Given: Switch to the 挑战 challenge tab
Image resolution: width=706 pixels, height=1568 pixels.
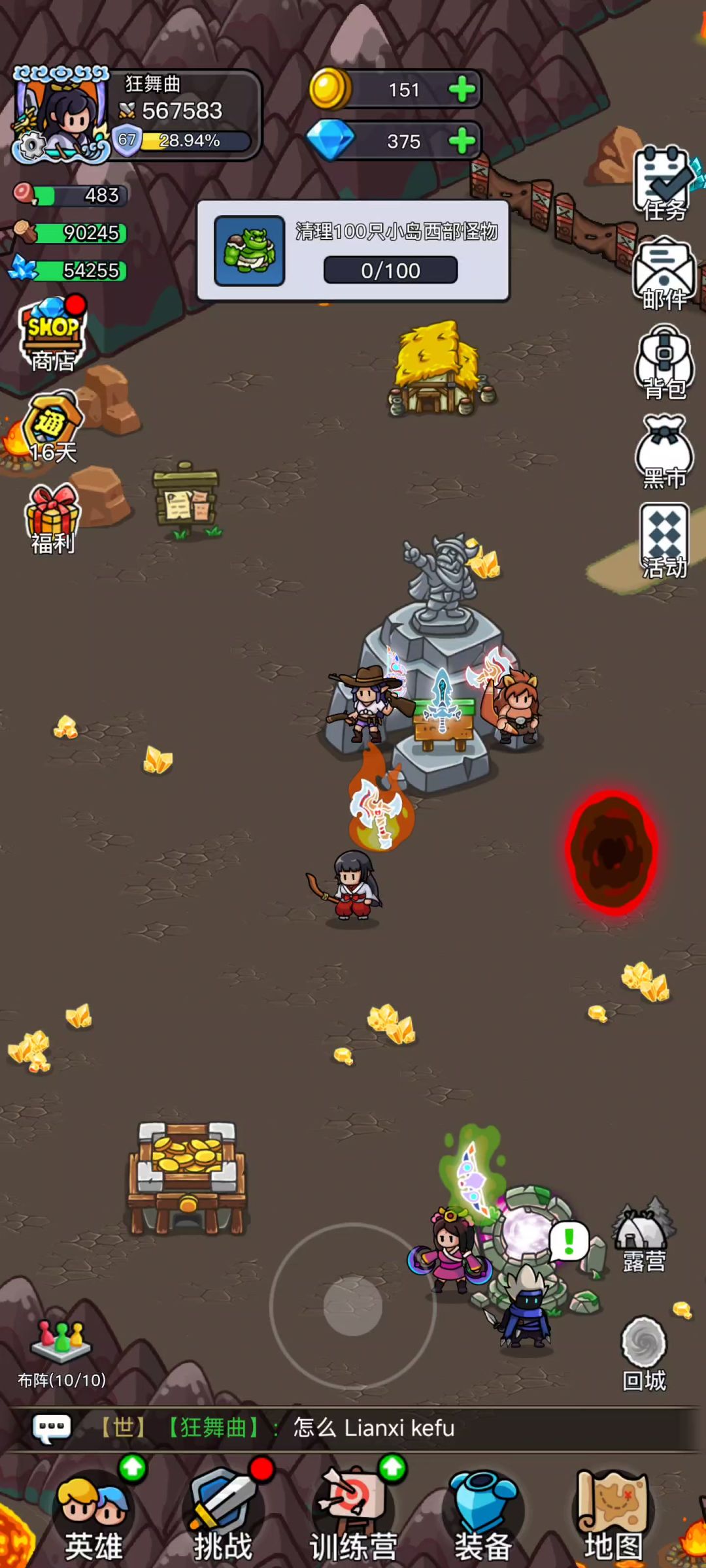Looking at the screenshot, I should tap(223, 1512).
